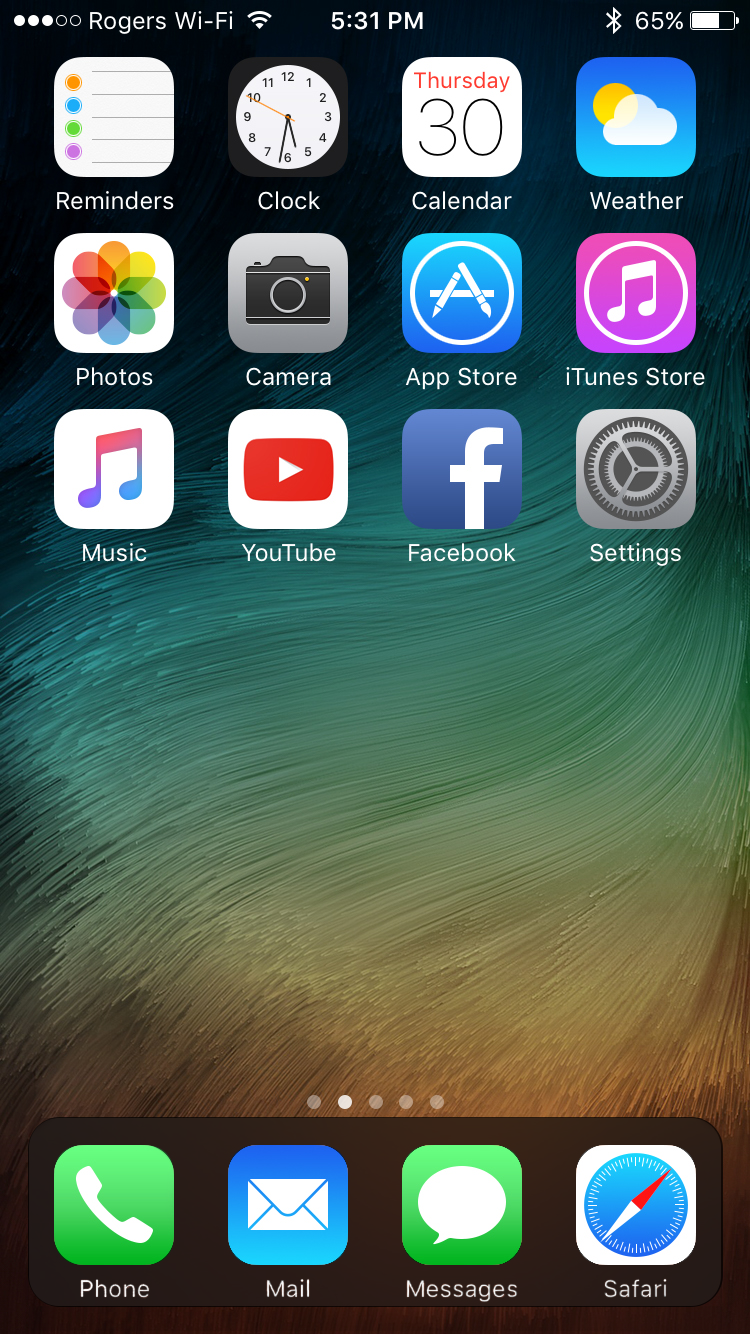Launch the Facebook app

(462, 469)
